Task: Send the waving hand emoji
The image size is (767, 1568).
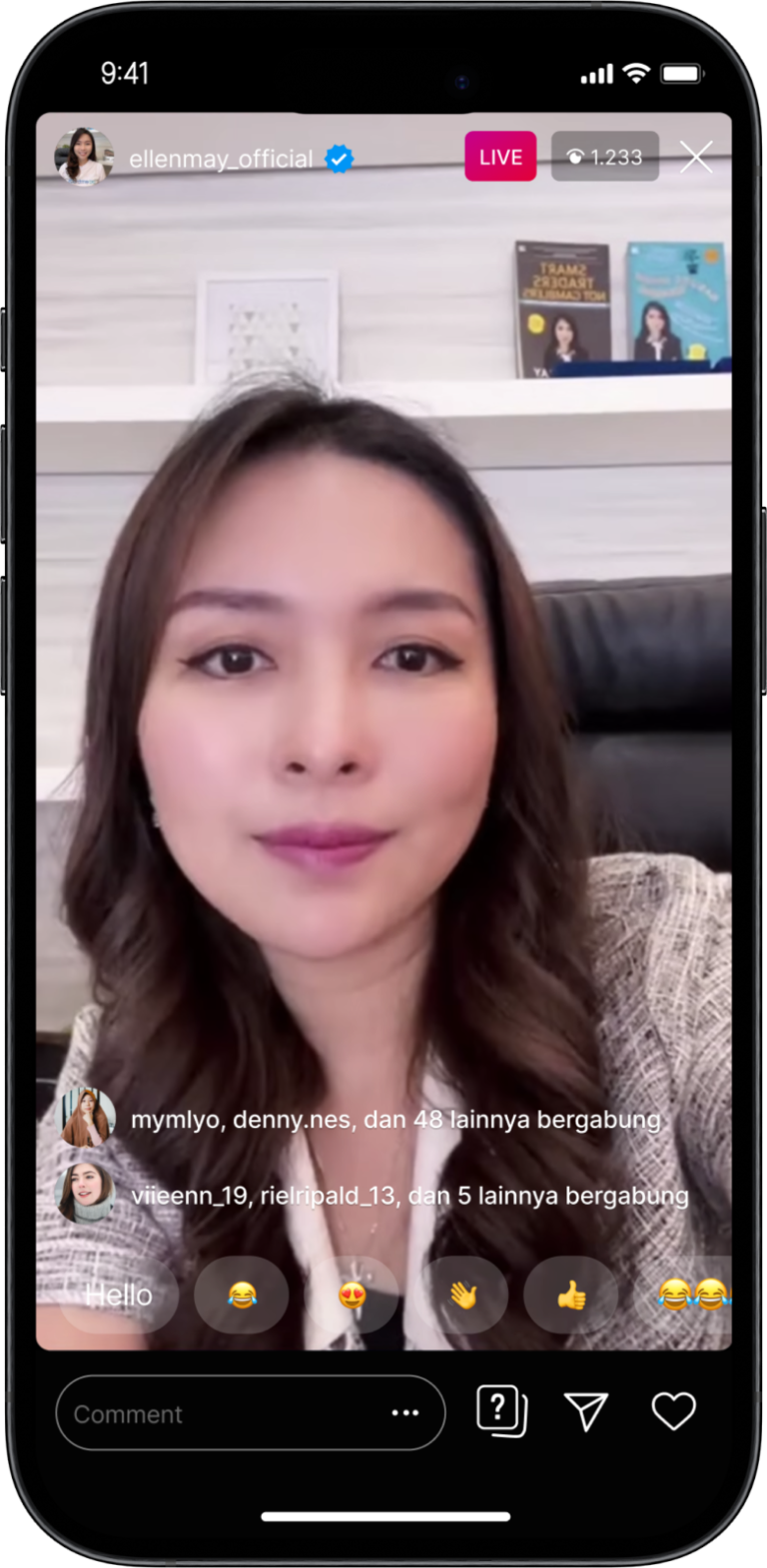Action: 462,1296
